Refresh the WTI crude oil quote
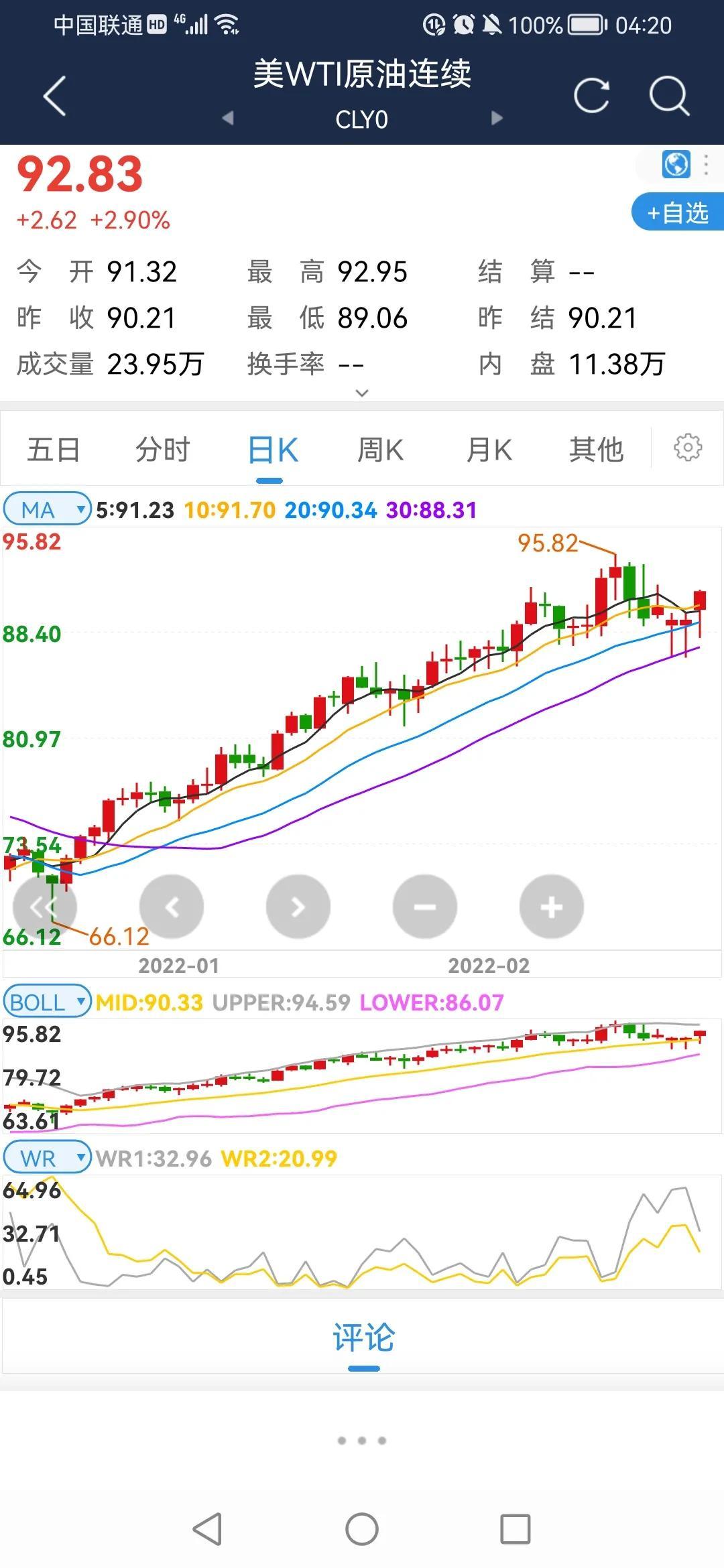 point(592,96)
